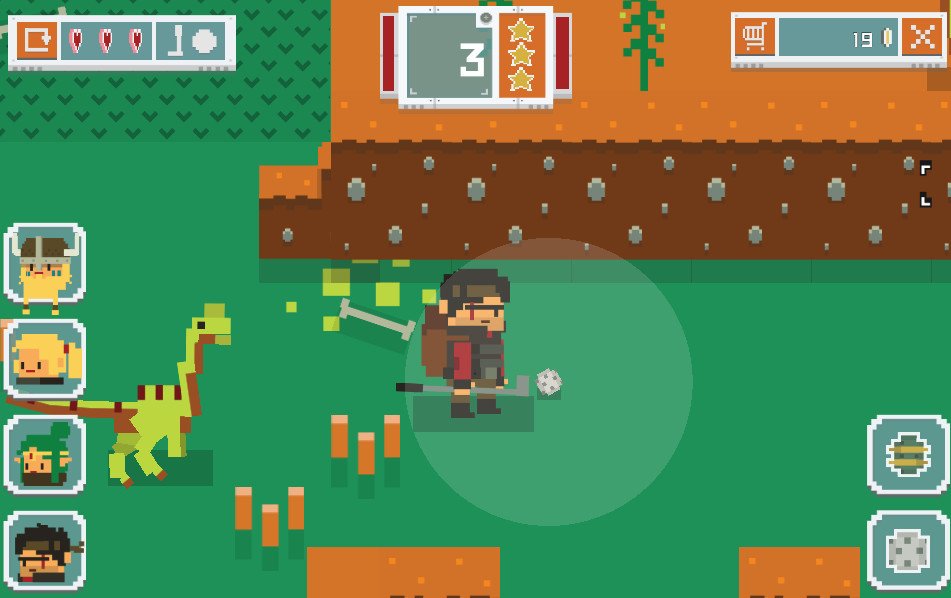Viewport: 951px width, 598px height.
Task: Select the gray stone ball button
Action: (906, 551)
